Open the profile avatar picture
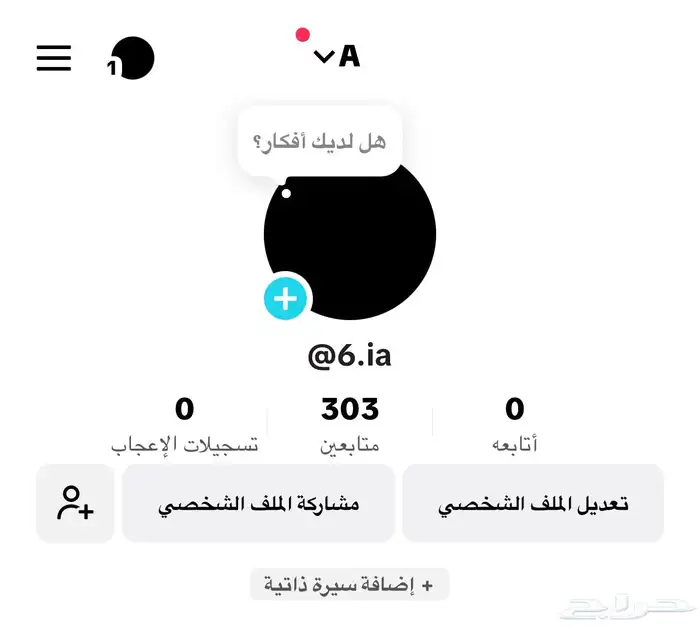Image resolution: width=700 pixels, height=627 pixels. pyautogui.click(x=350, y=237)
